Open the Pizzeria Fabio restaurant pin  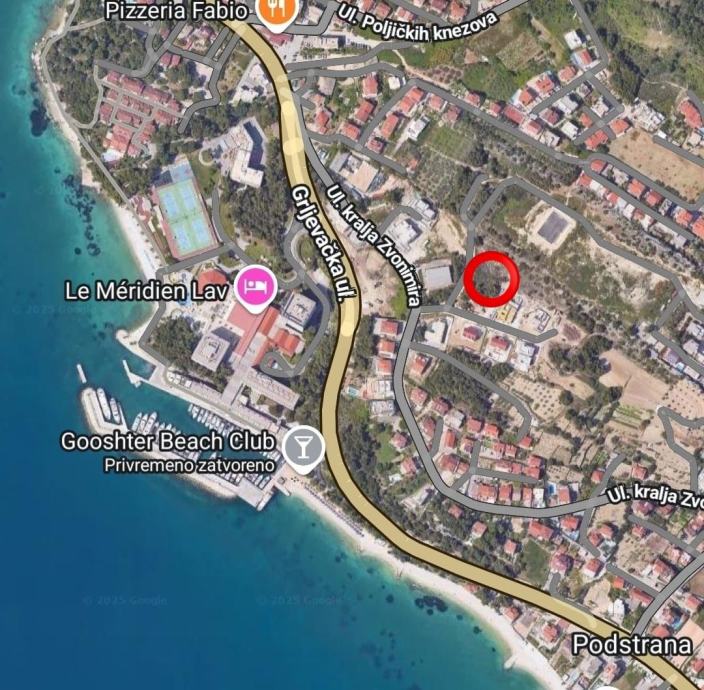272,11
